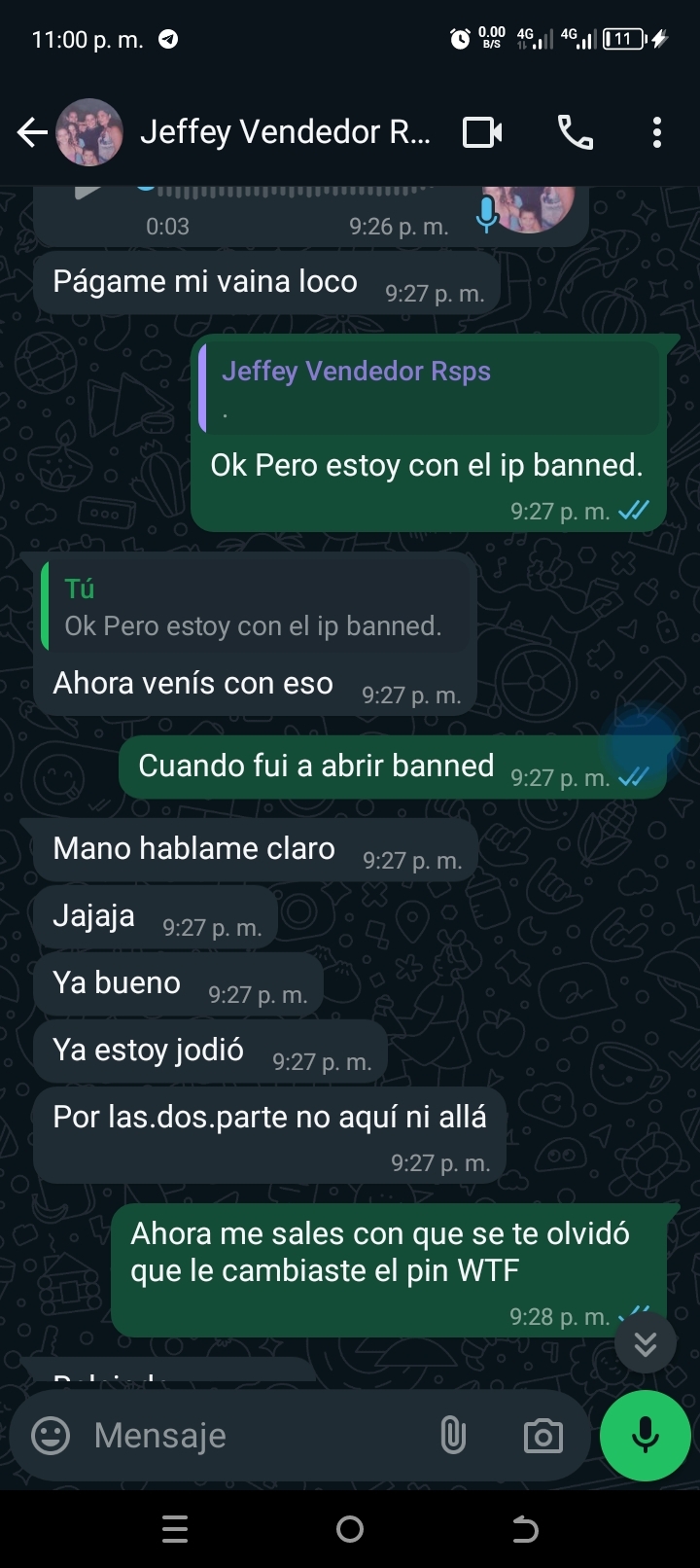700x1568 pixels.
Task: Attach a file to the chat
Action: (x=453, y=1436)
